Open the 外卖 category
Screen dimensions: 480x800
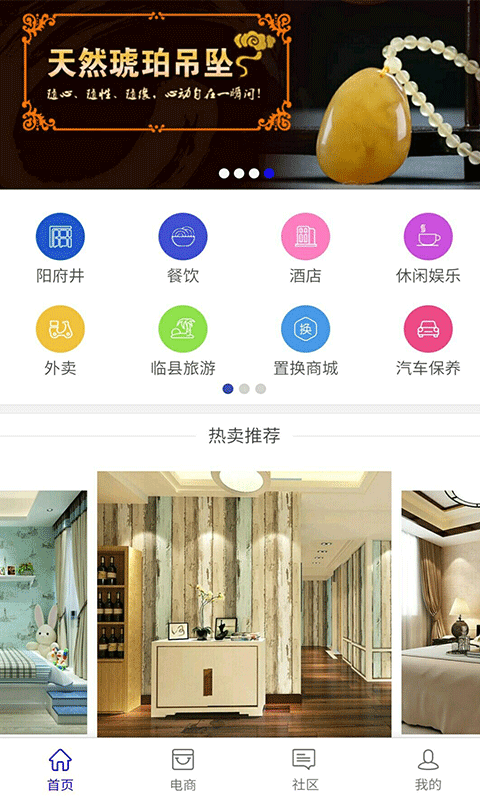[x=60, y=340]
